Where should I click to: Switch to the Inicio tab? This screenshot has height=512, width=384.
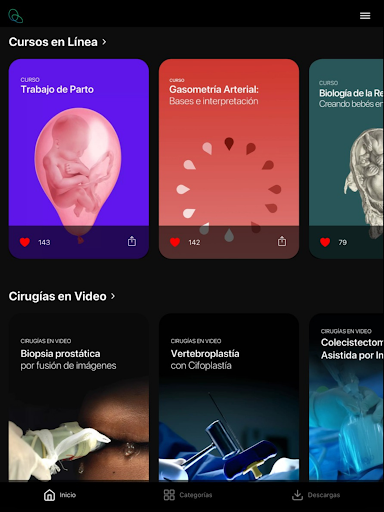coord(60,495)
